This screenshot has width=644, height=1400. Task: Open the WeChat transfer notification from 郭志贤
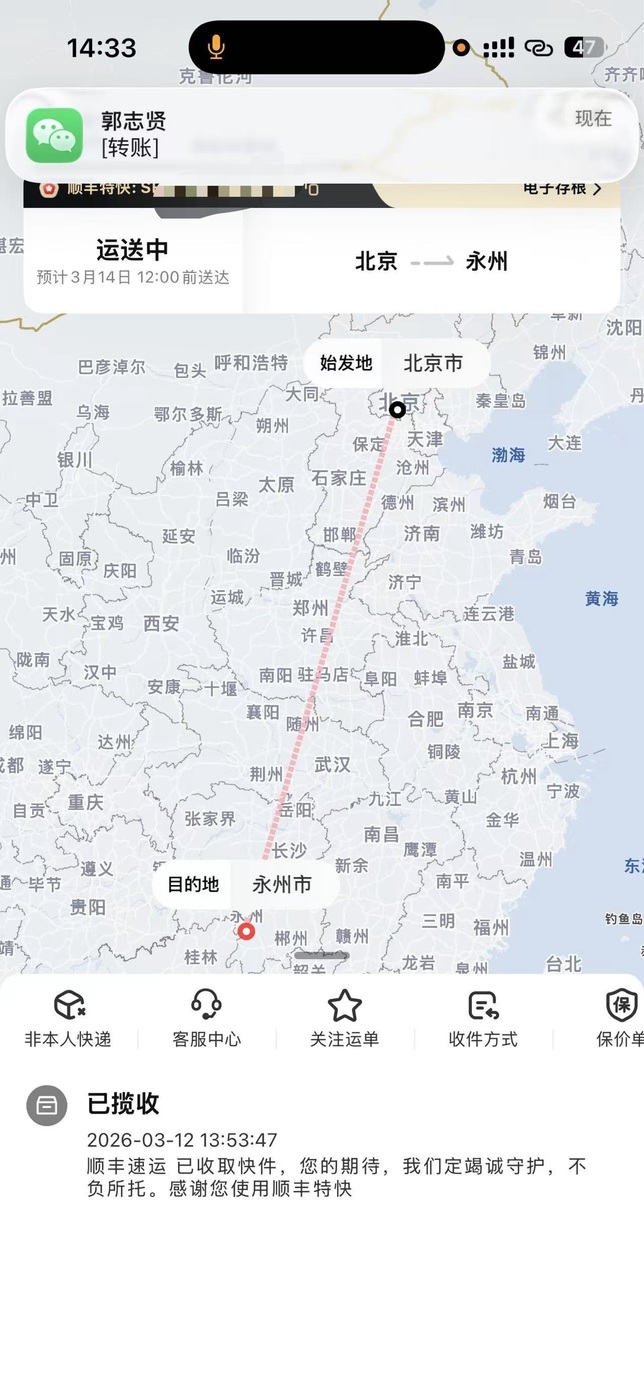[320, 135]
